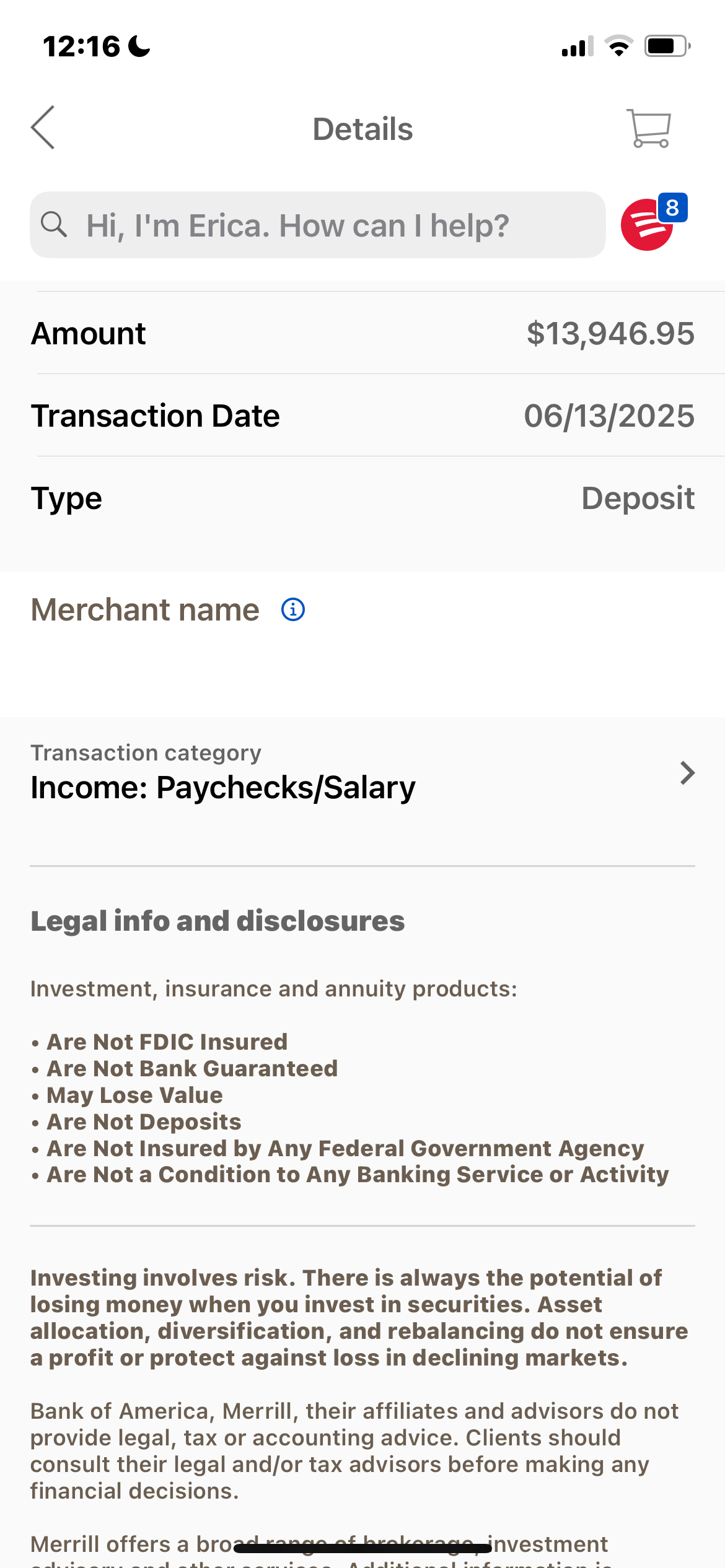Image resolution: width=725 pixels, height=1568 pixels.
Task: Show info about Merchant name
Action: pos(293,609)
